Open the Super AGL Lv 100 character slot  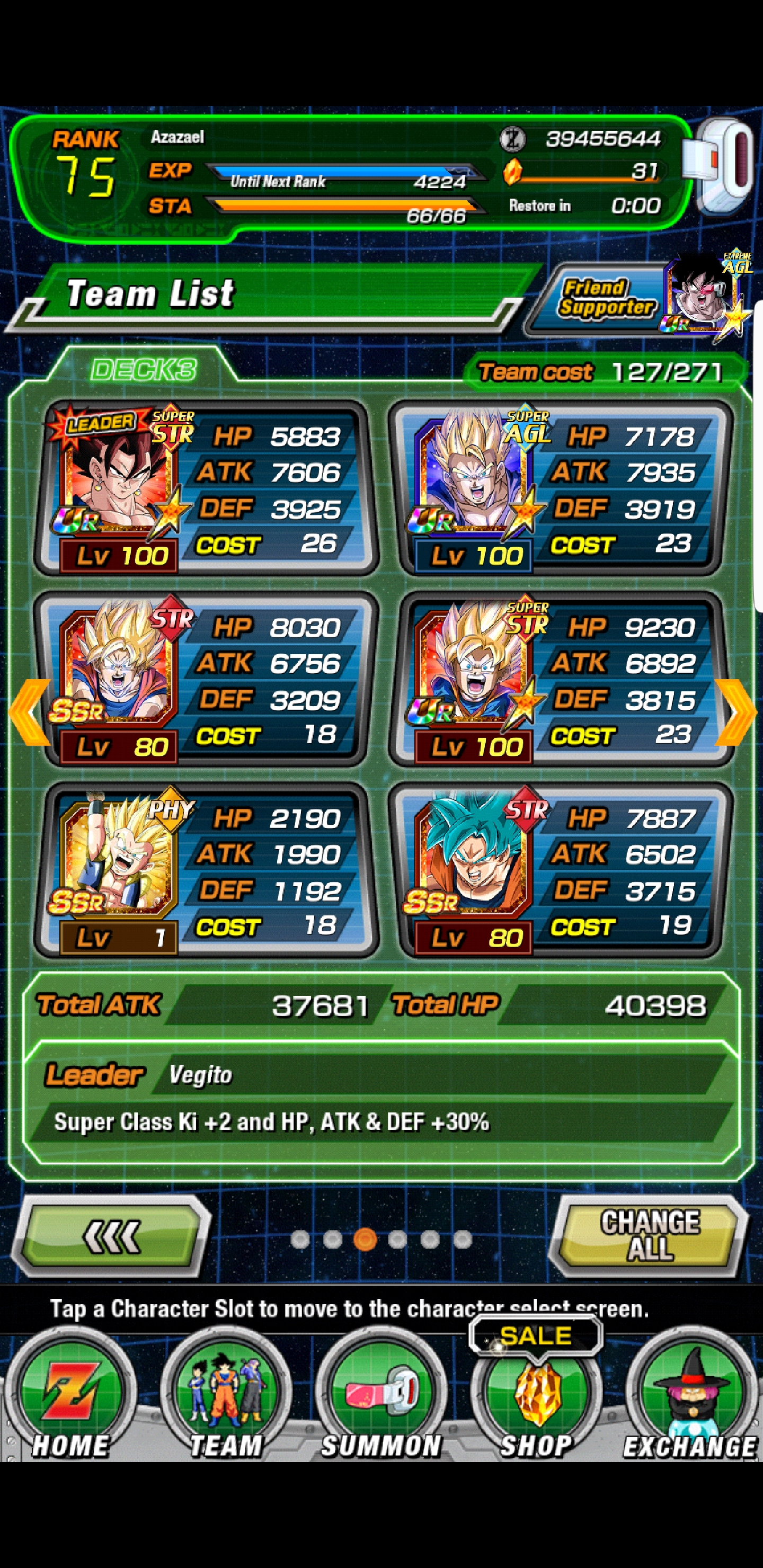(x=560, y=487)
